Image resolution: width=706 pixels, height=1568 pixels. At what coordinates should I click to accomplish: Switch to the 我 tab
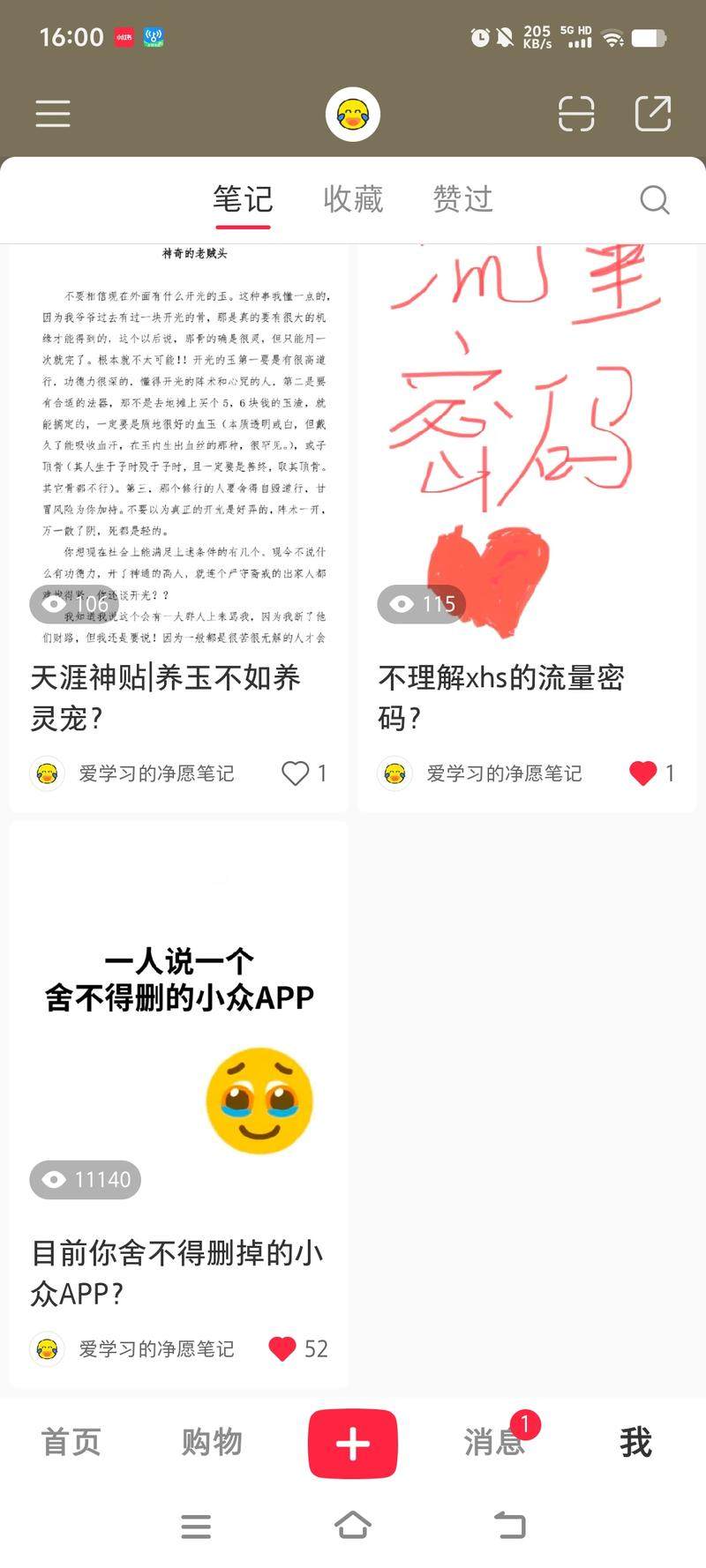635,1443
